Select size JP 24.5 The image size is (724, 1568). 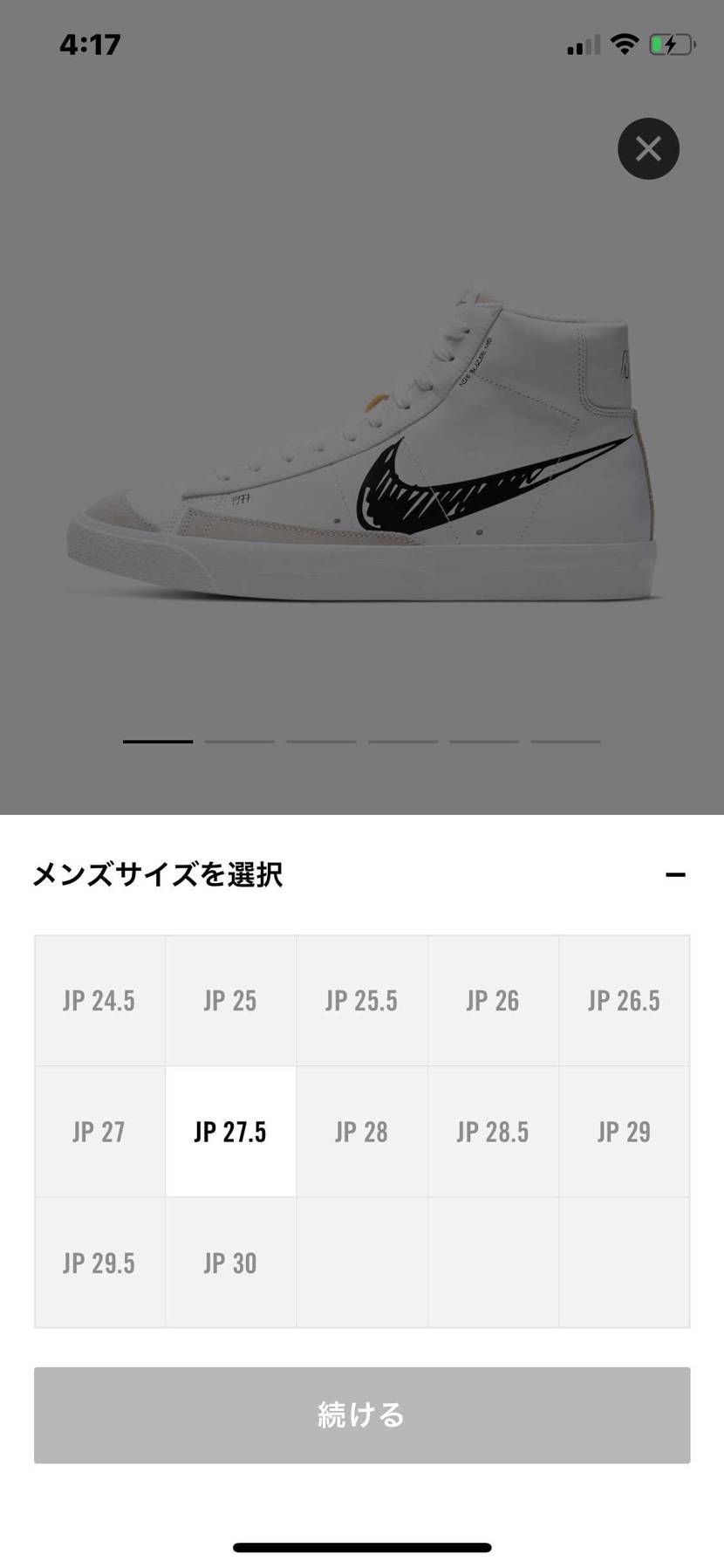[99, 1001]
